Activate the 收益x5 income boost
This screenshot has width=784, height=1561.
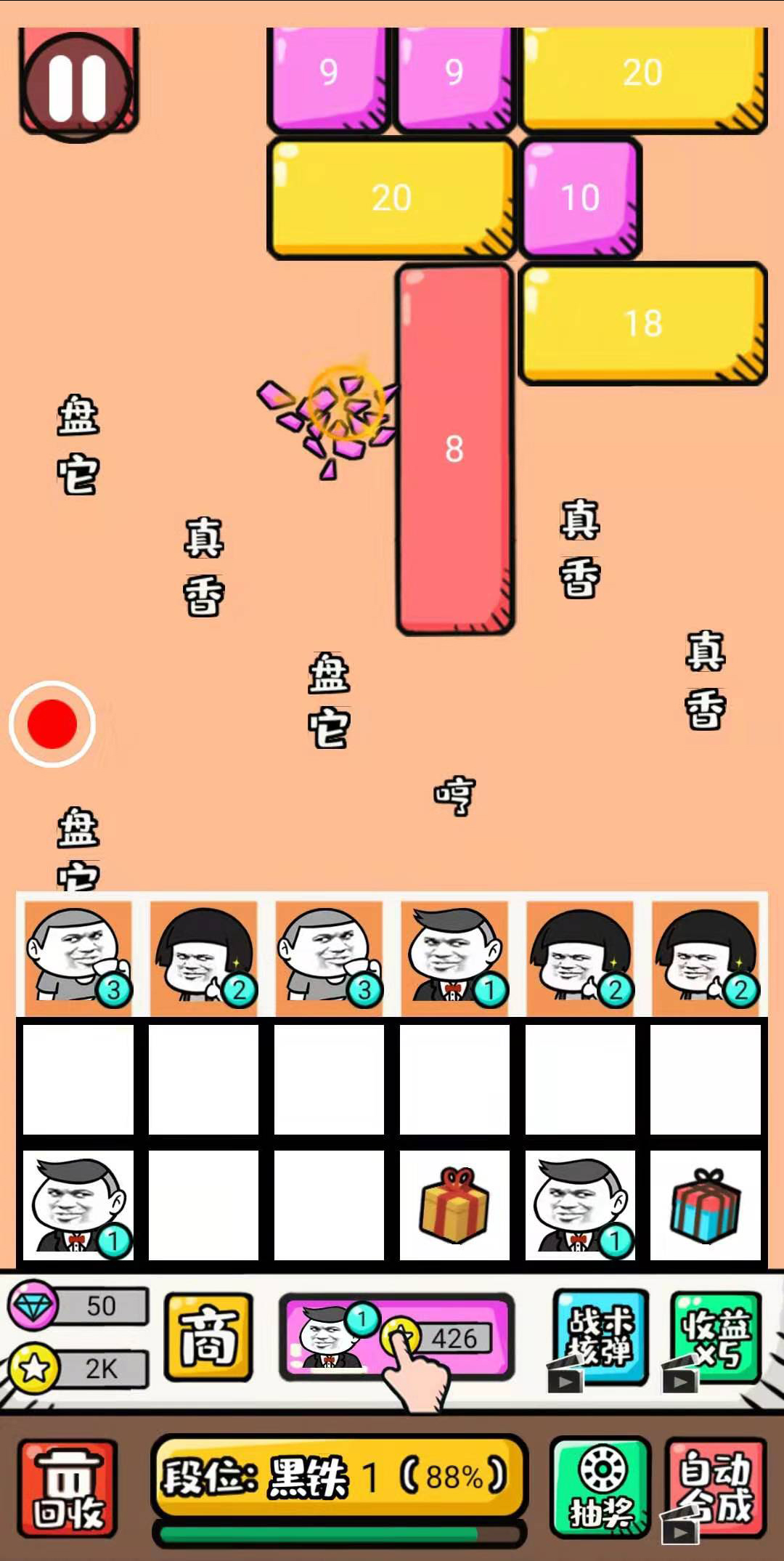pos(715,1337)
